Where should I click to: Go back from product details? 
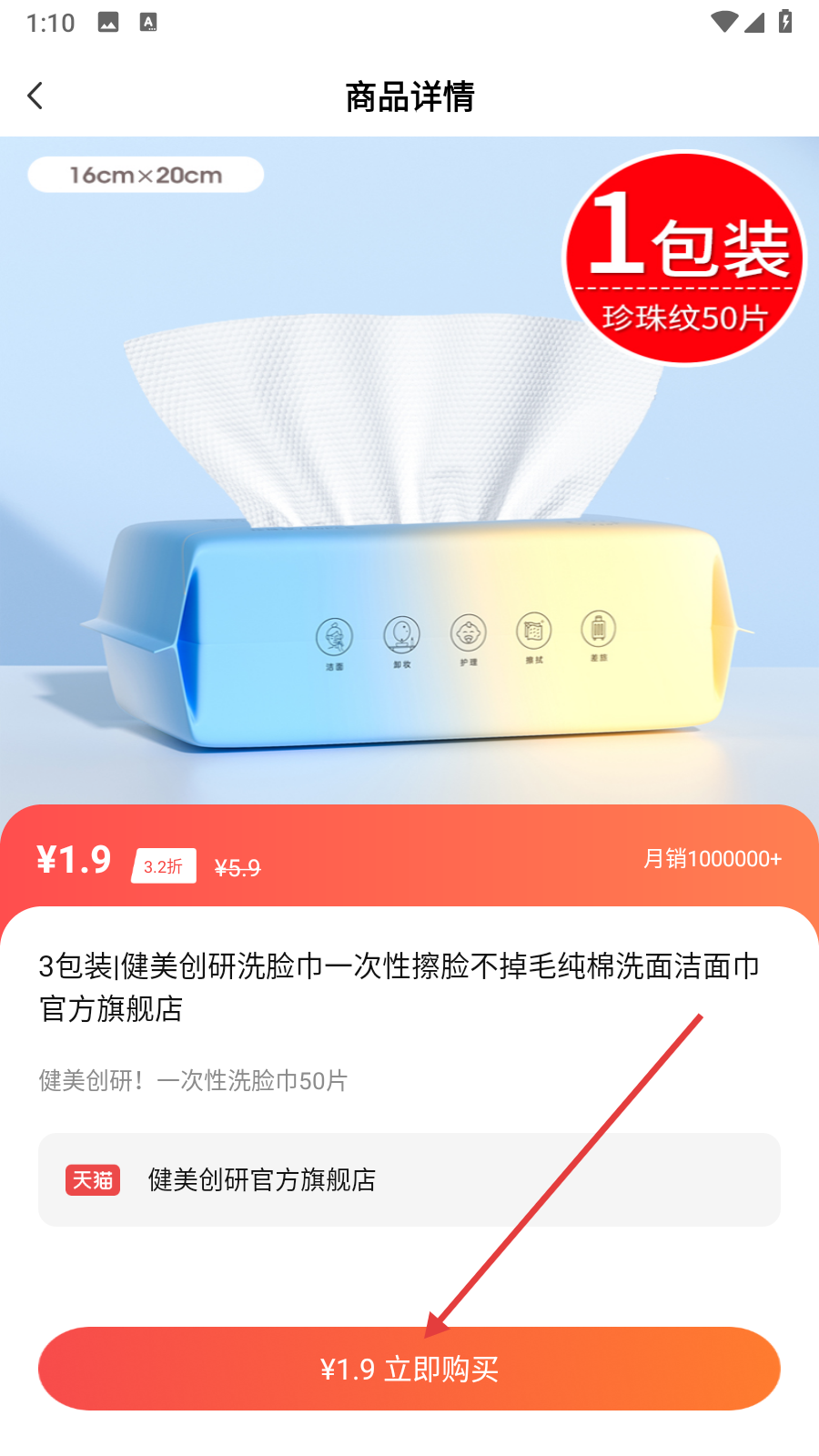[35, 96]
